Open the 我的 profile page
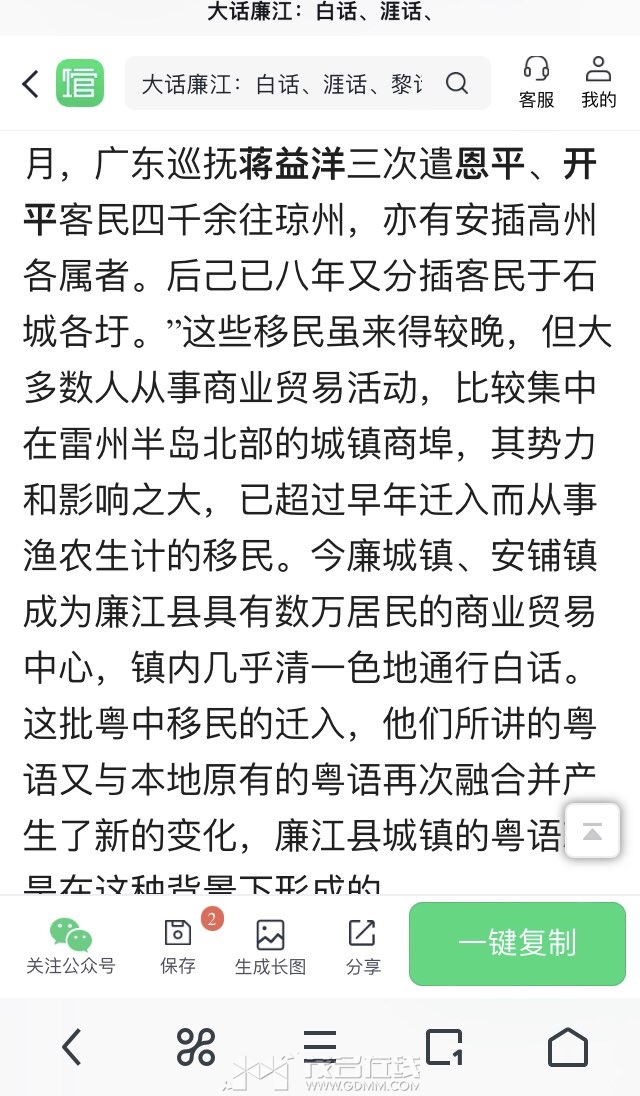 point(599,82)
